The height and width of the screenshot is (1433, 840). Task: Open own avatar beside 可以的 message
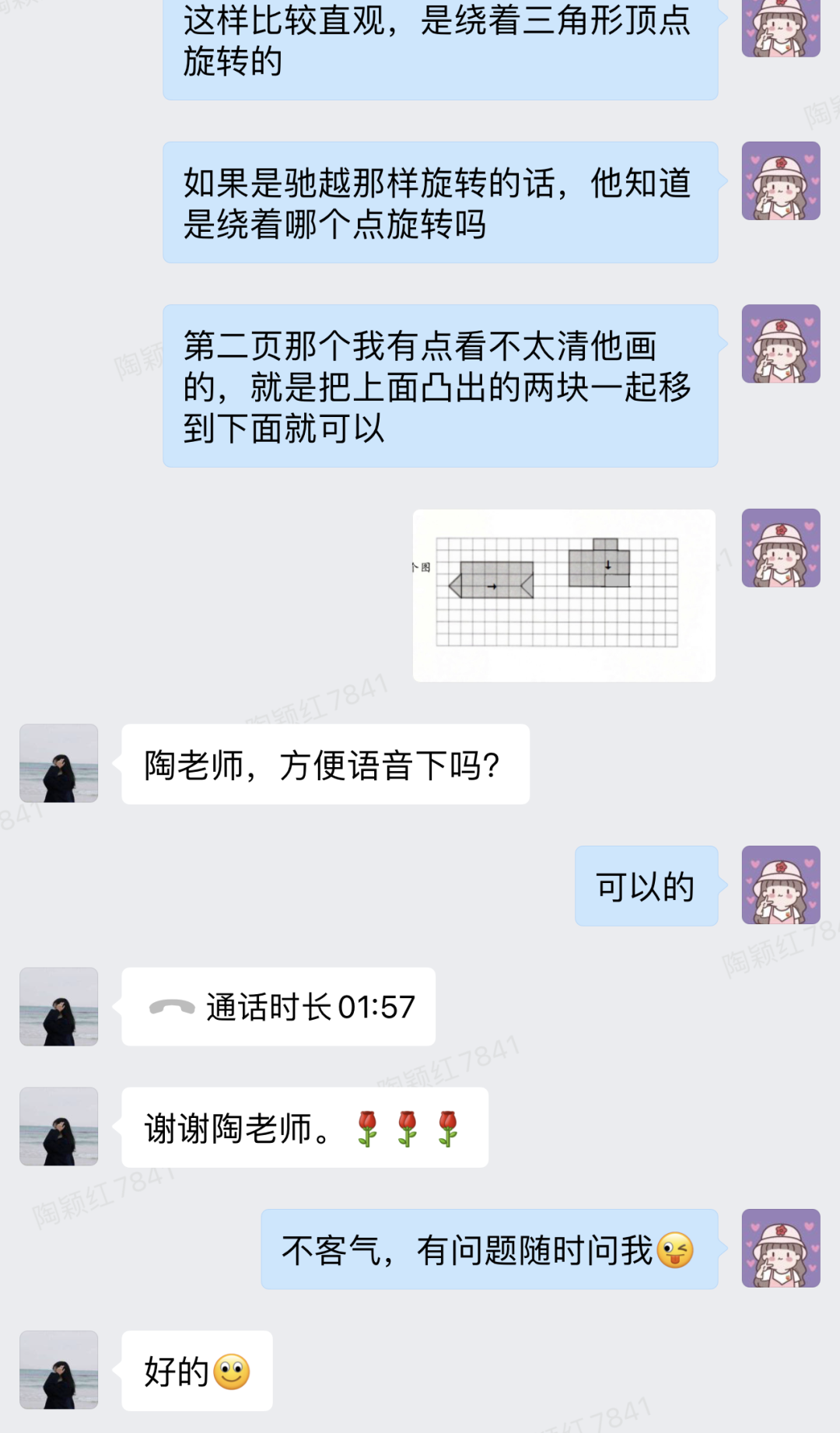click(781, 885)
